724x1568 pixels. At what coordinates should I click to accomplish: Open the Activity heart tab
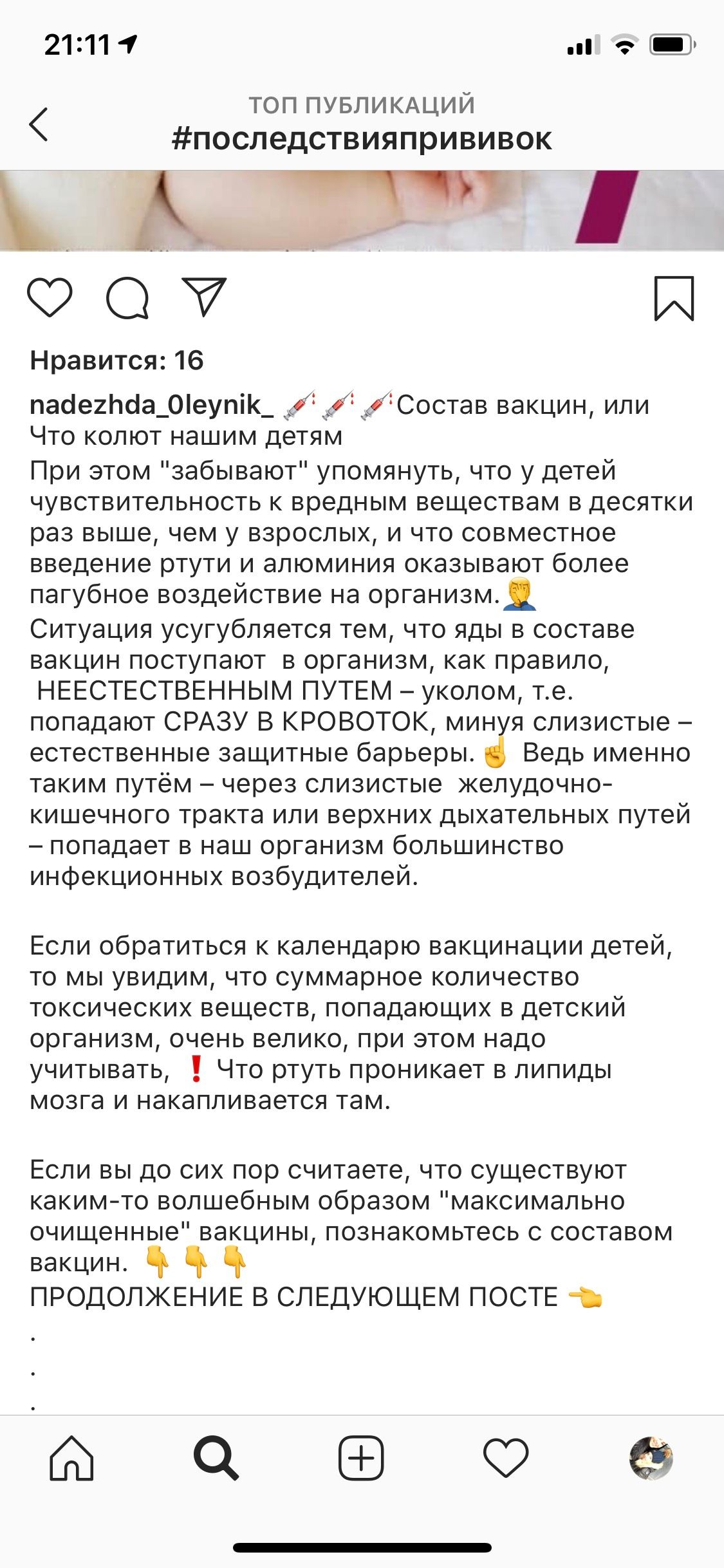506,1458
